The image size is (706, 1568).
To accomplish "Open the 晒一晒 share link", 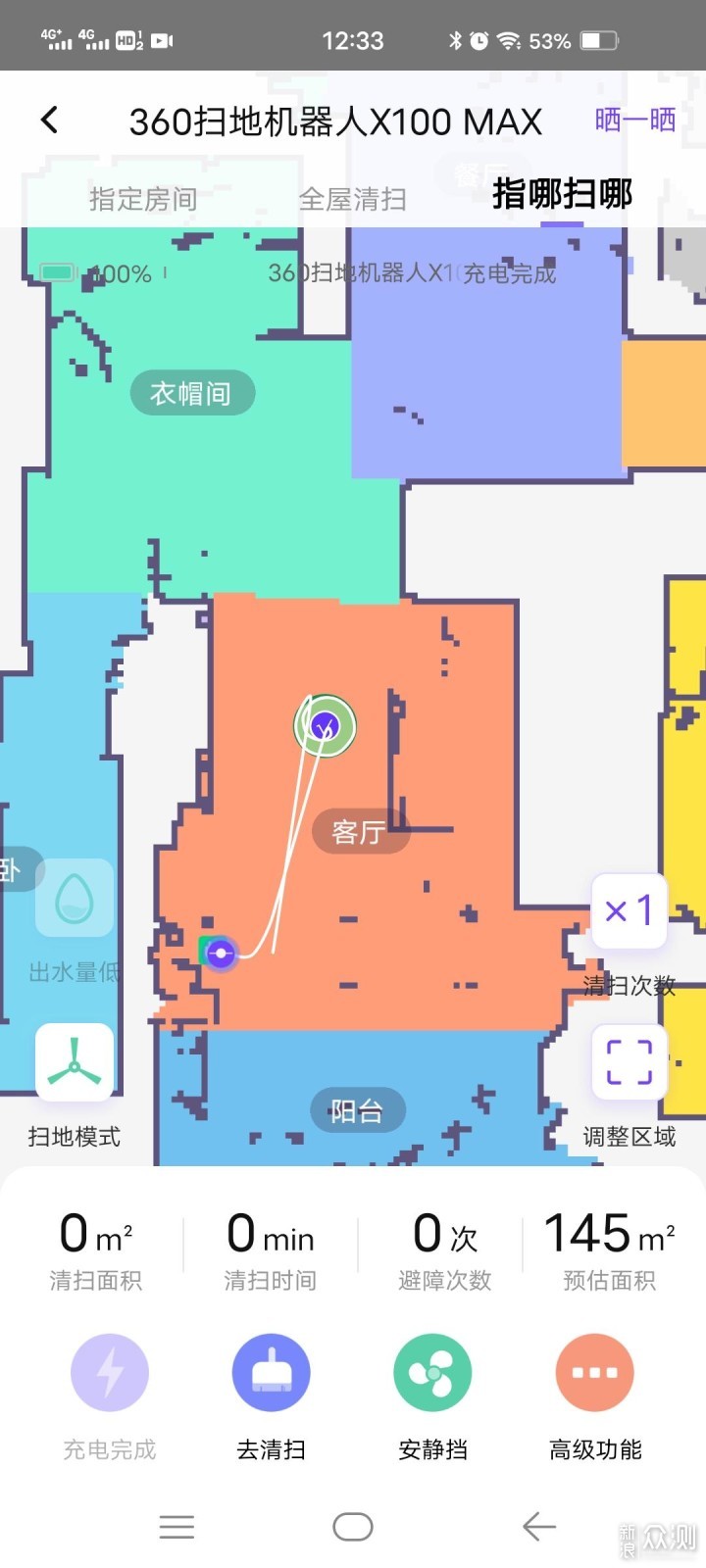I will (x=634, y=121).
